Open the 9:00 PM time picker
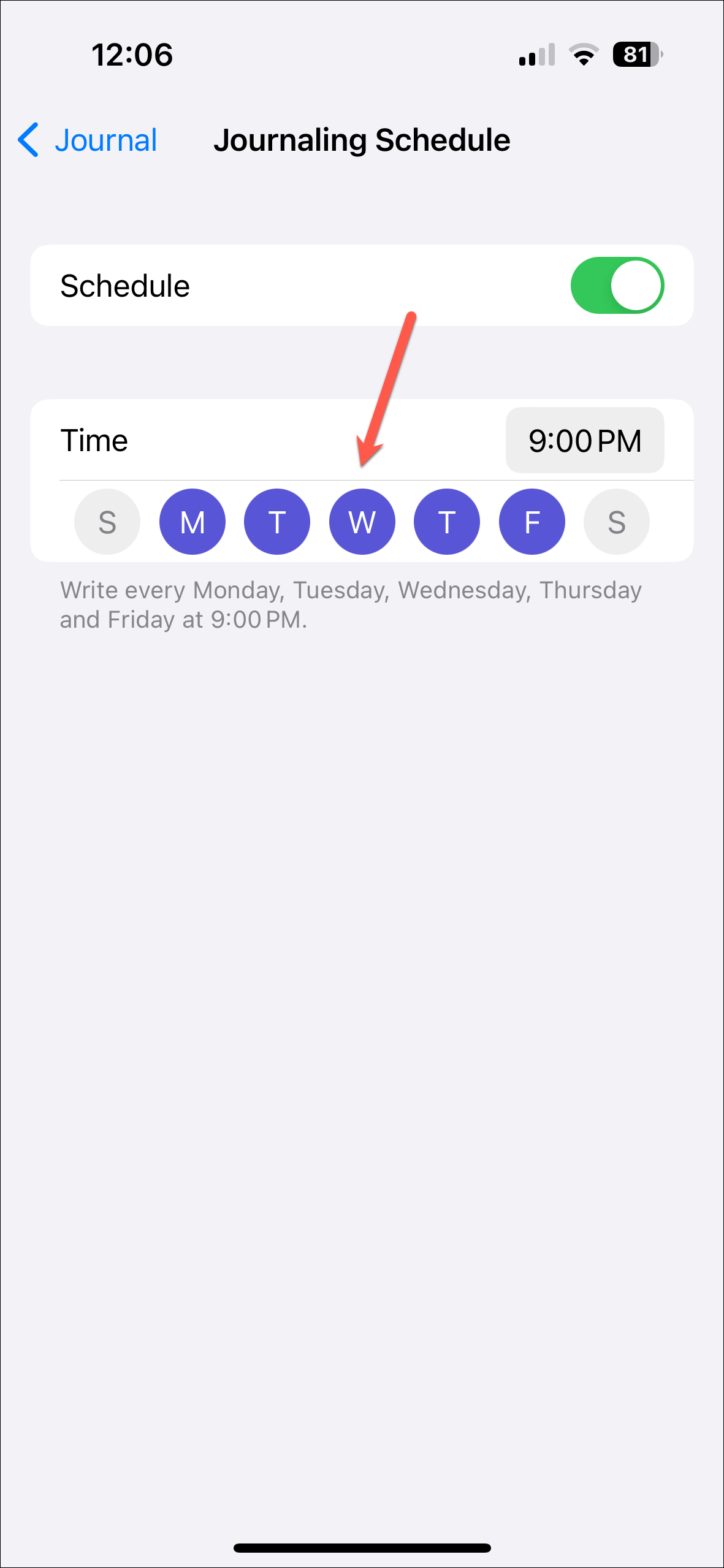Screen dimensions: 724x1568 pos(584,441)
